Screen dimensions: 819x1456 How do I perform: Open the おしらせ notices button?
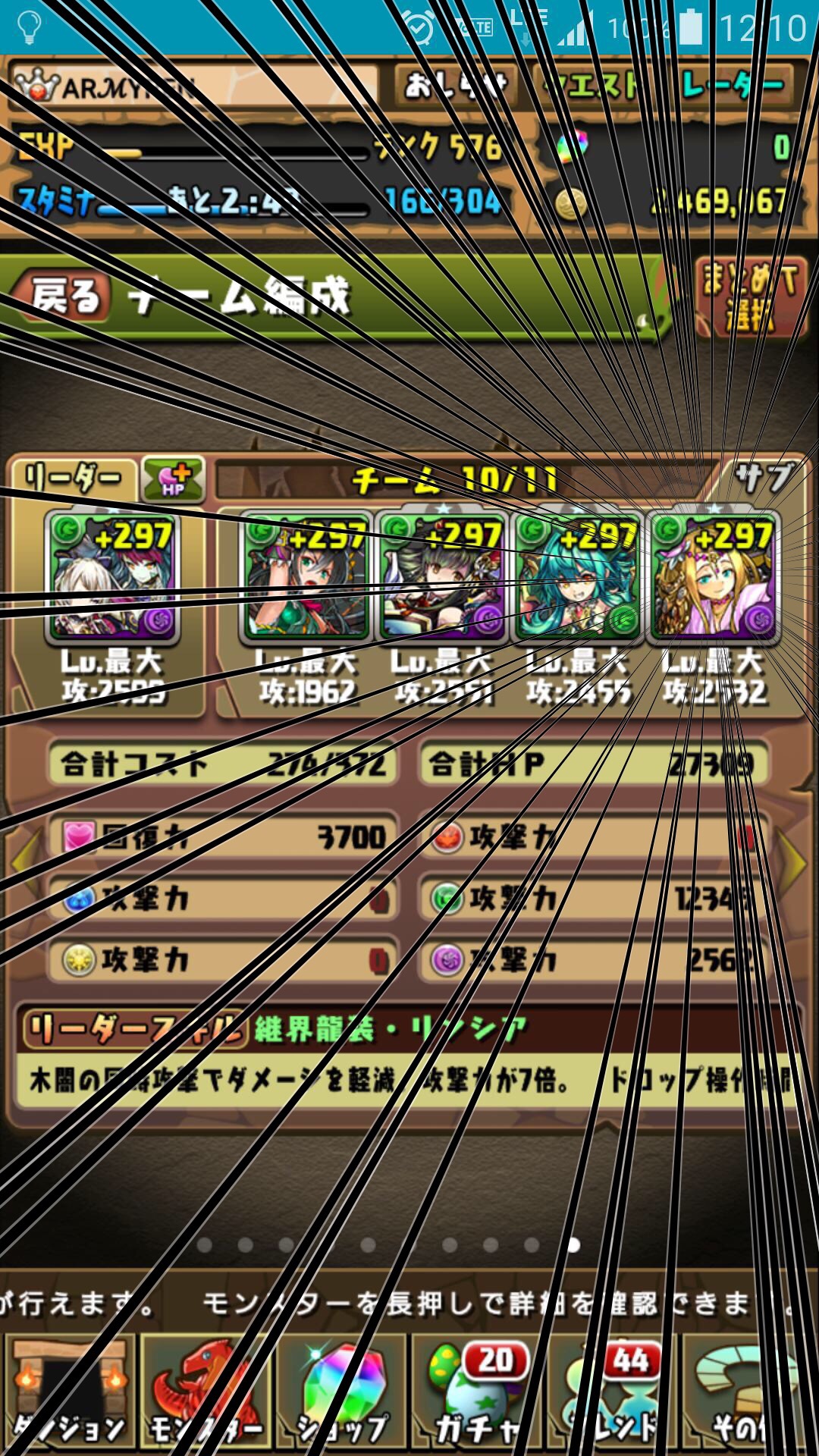454,85
